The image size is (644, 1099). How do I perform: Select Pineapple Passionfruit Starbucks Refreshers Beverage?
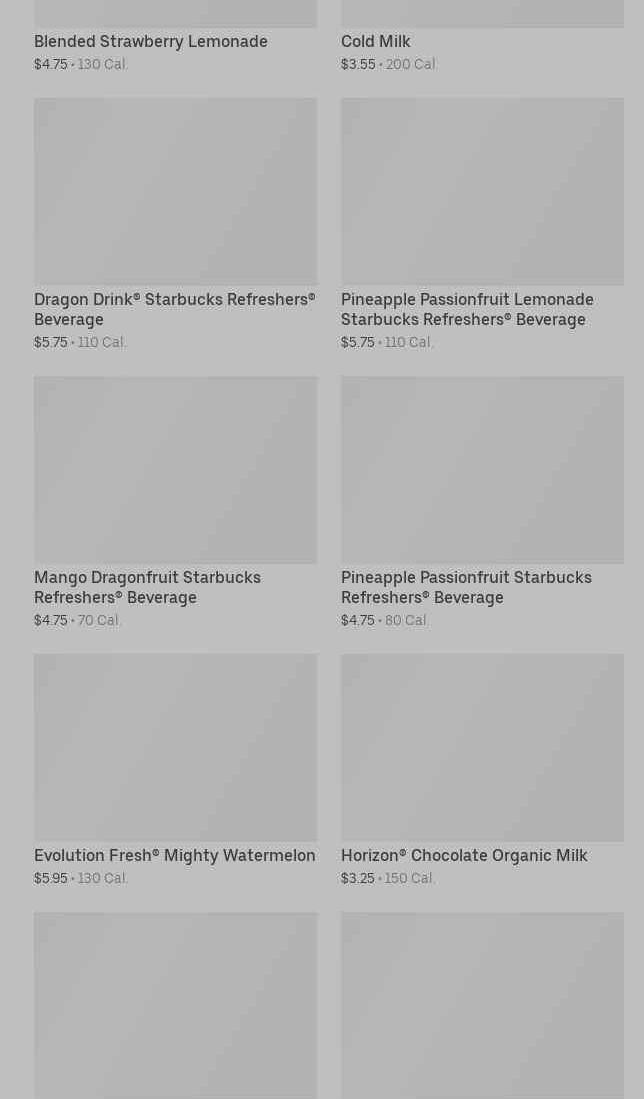(482, 470)
